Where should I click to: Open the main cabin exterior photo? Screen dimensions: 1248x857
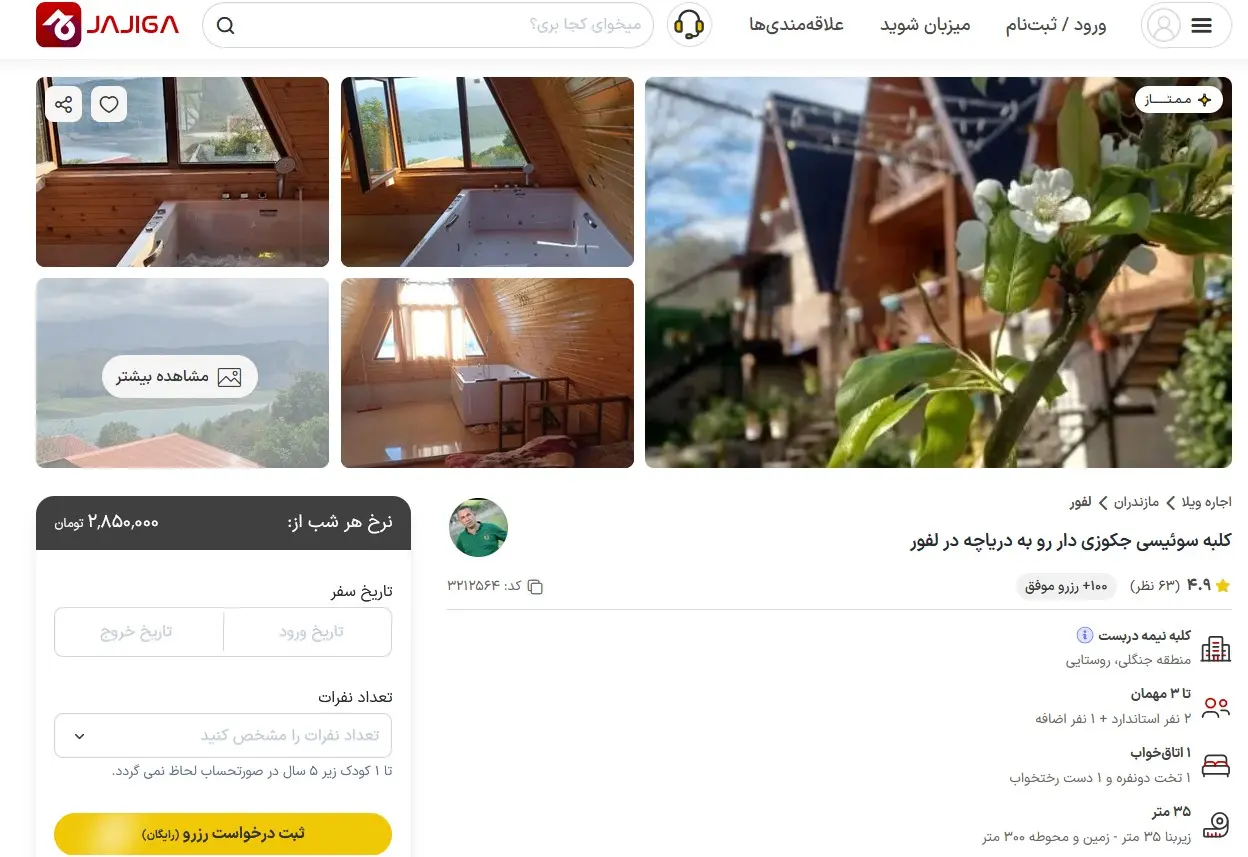pyautogui.click(x=938, y=272)
